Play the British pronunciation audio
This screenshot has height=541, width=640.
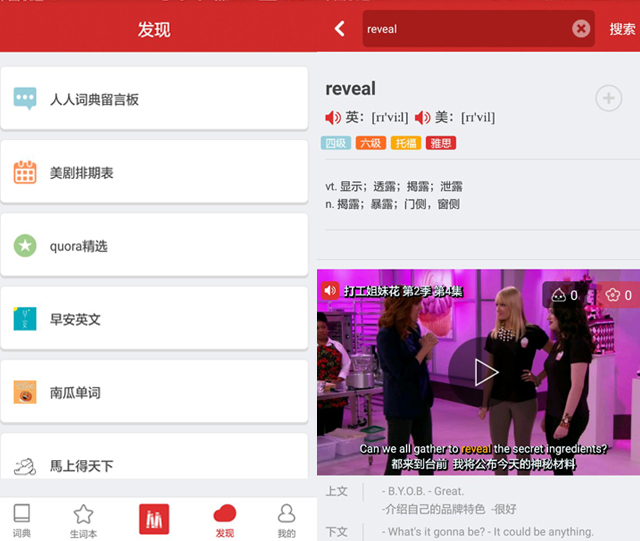point(333,118)
